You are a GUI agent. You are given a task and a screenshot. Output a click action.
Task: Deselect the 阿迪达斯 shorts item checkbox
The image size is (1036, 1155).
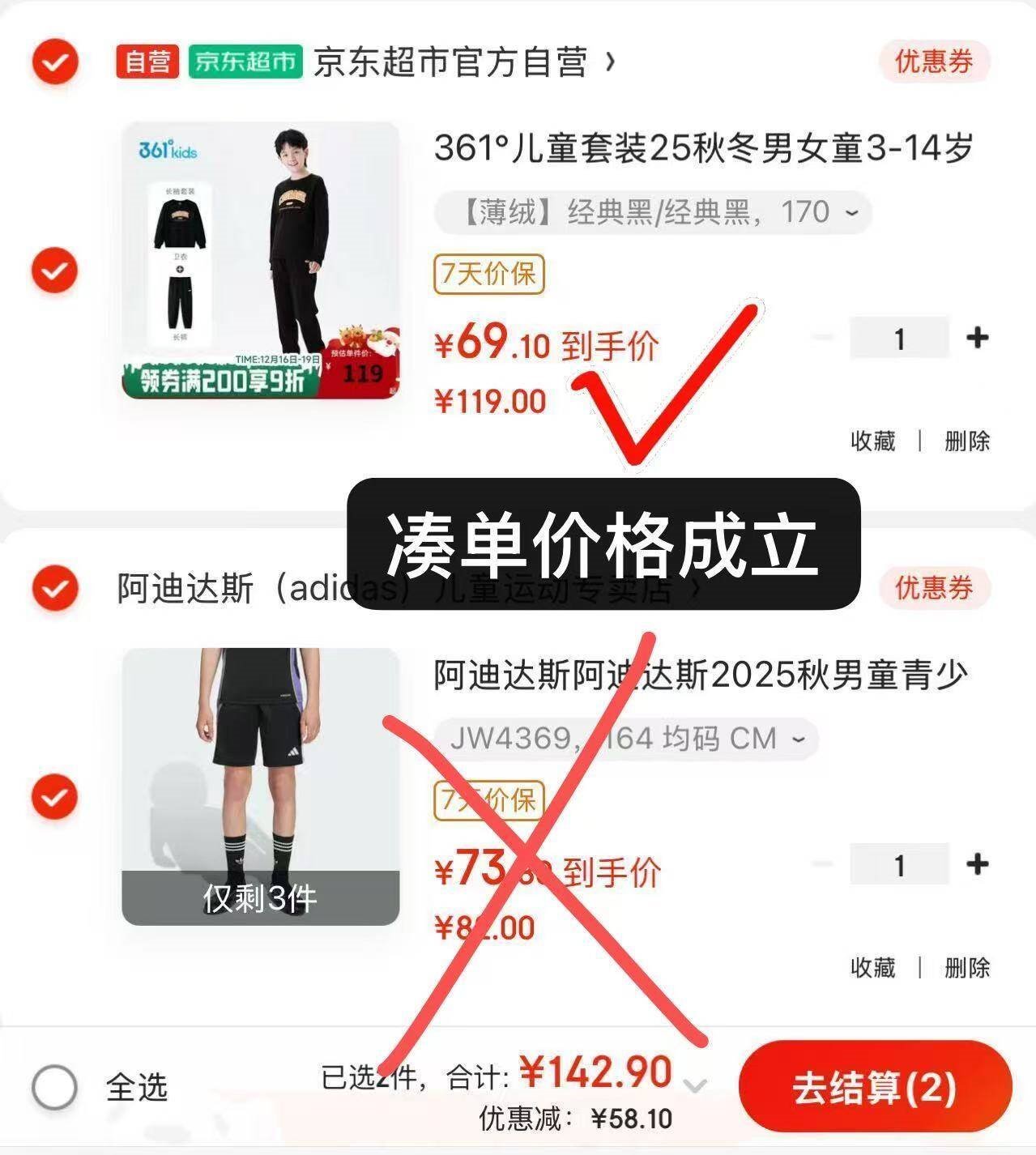coord(54,796)
